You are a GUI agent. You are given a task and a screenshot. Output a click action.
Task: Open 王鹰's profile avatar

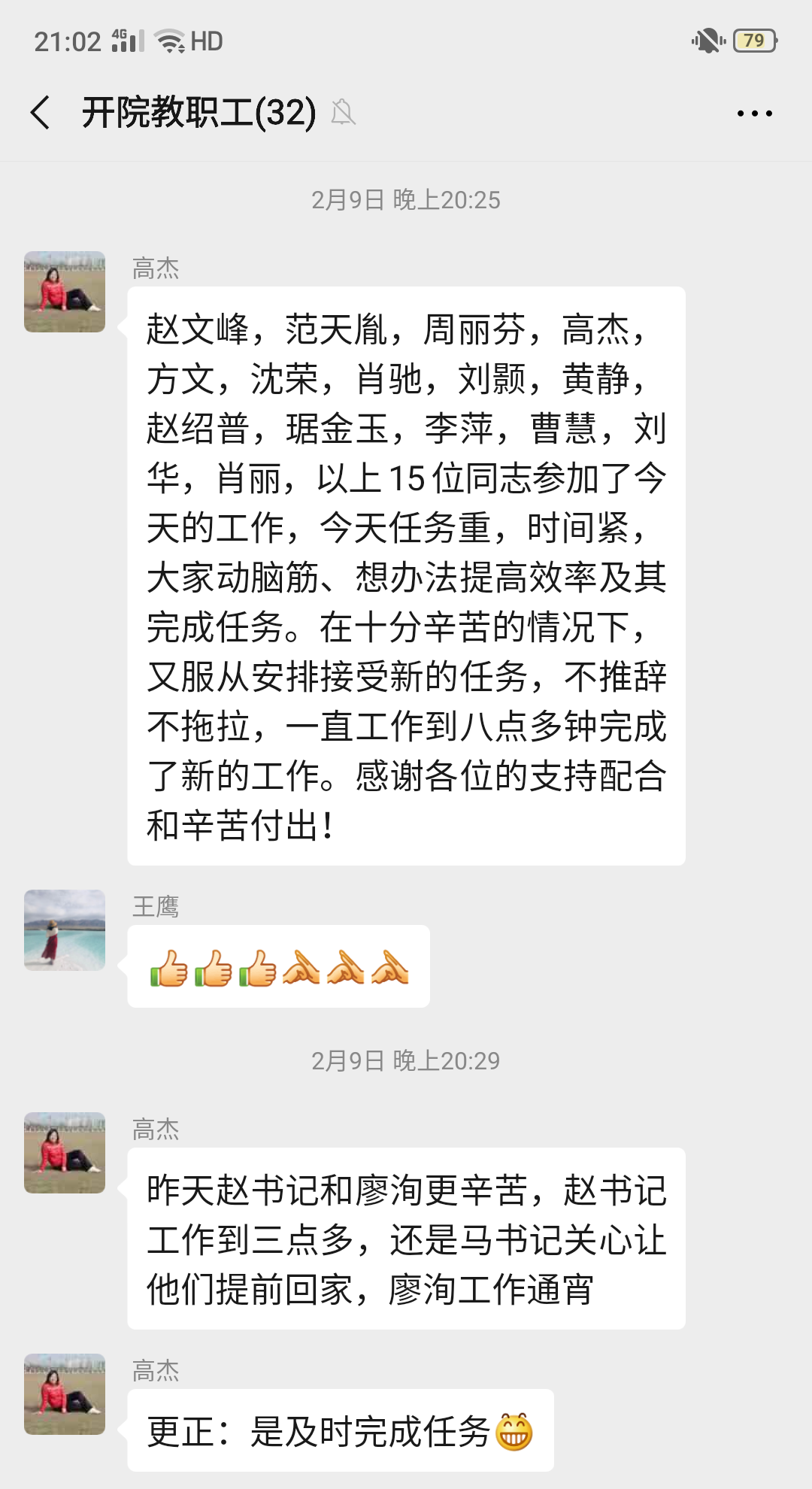click(x=65, y=930)
